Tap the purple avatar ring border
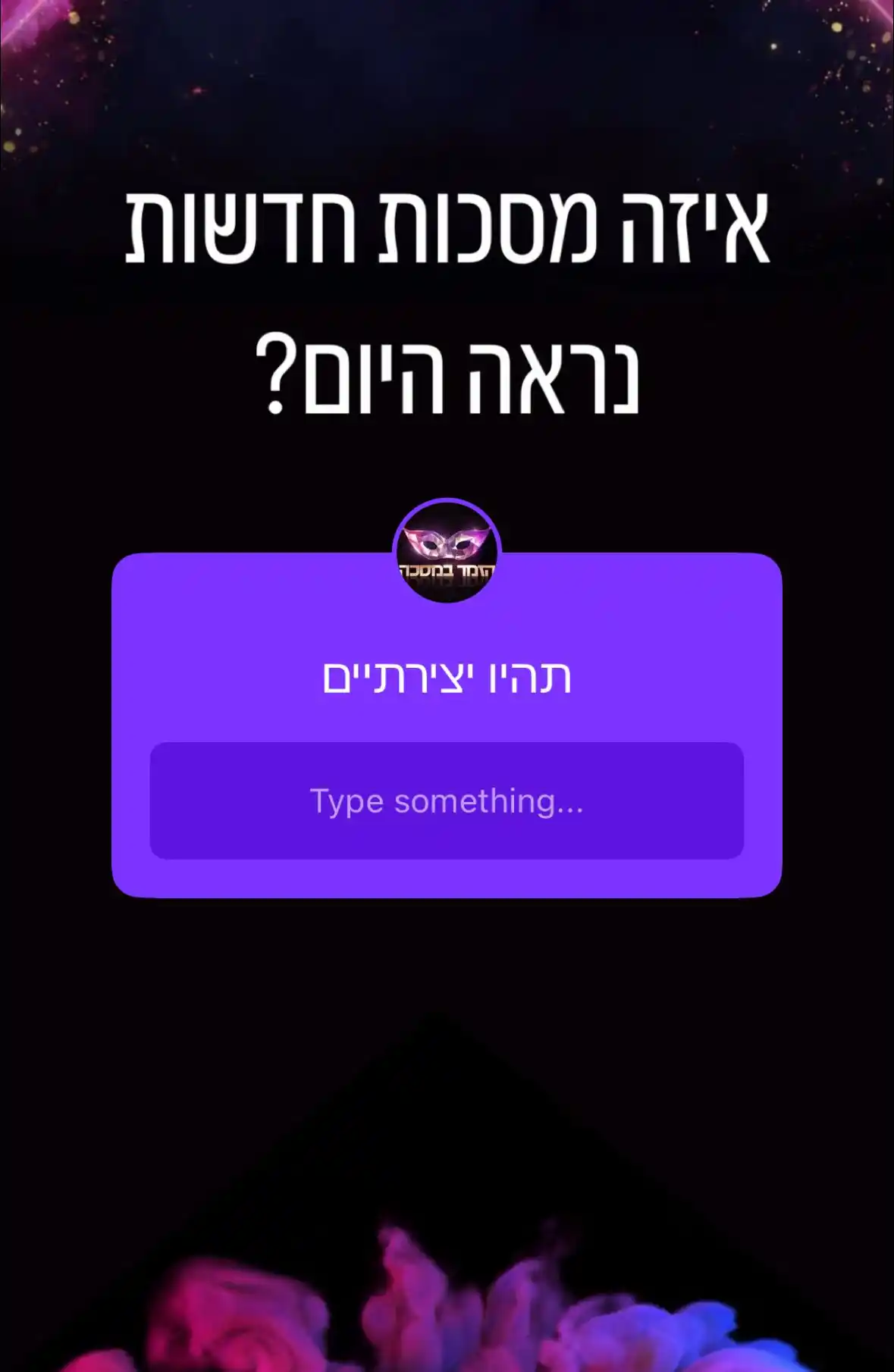 pyautogui.click(x=447, y=502)
